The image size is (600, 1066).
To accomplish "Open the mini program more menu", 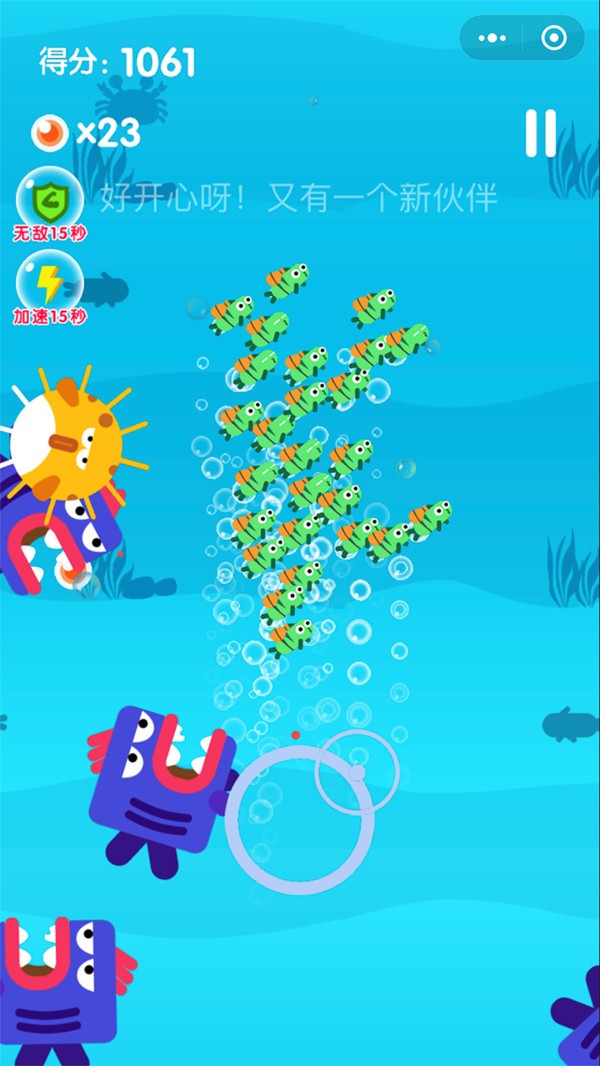I will pos(492,39).
